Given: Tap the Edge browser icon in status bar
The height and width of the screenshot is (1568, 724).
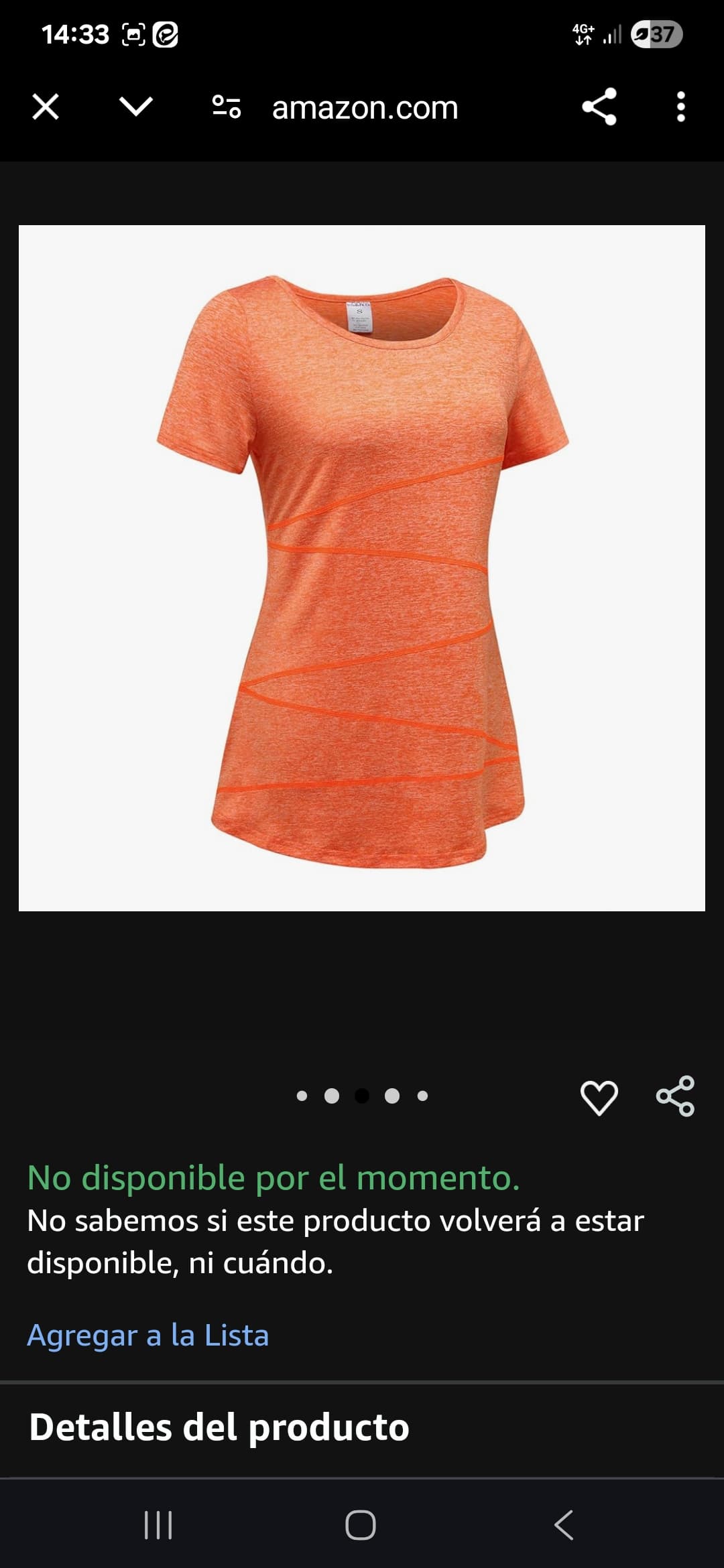Looking at the screenshot, I should [167, 33].
